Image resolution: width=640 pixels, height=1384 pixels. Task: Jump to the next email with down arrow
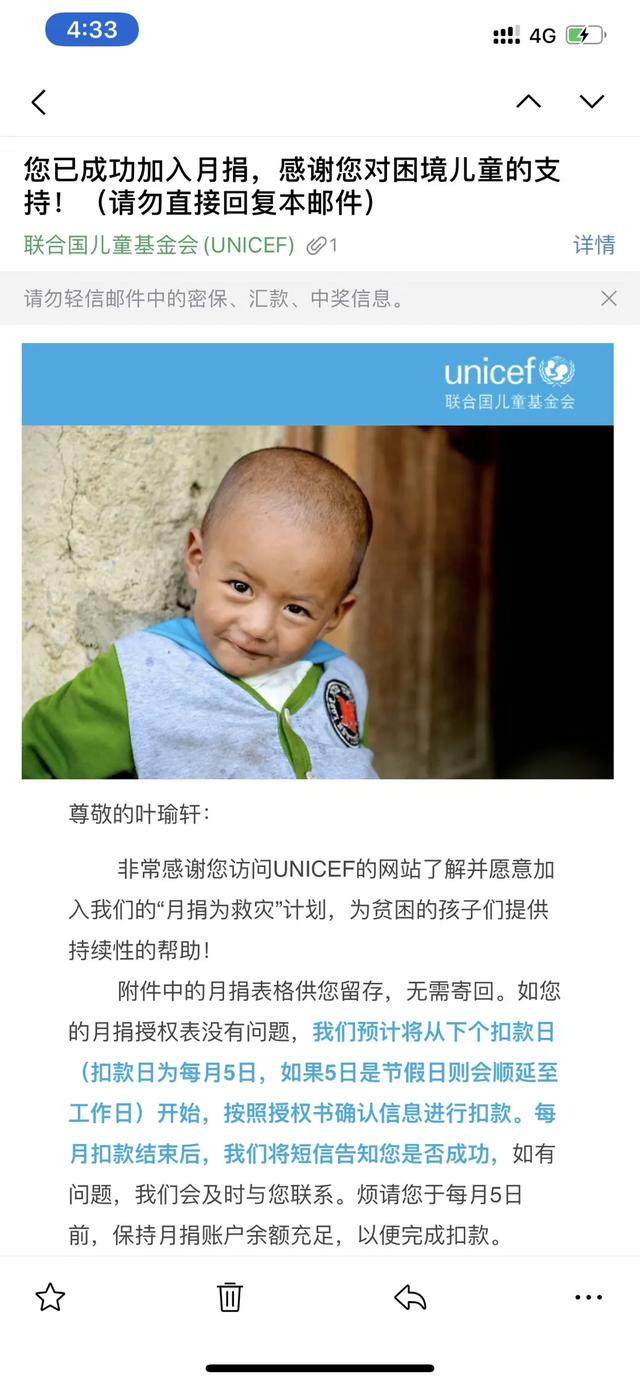click(x=592, y=101)
